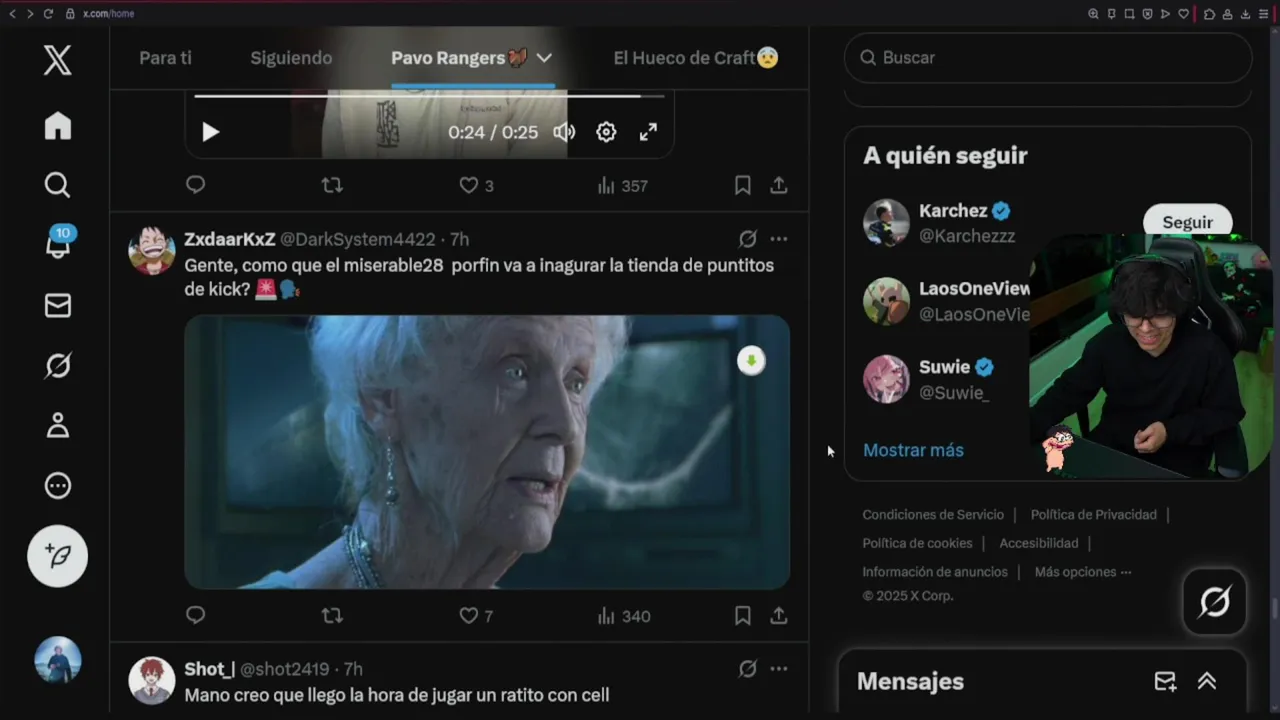Tap the Buscar search field
Image resolution: width=1280 pixels, height=720 pixels.
[x=1048, y=58]
